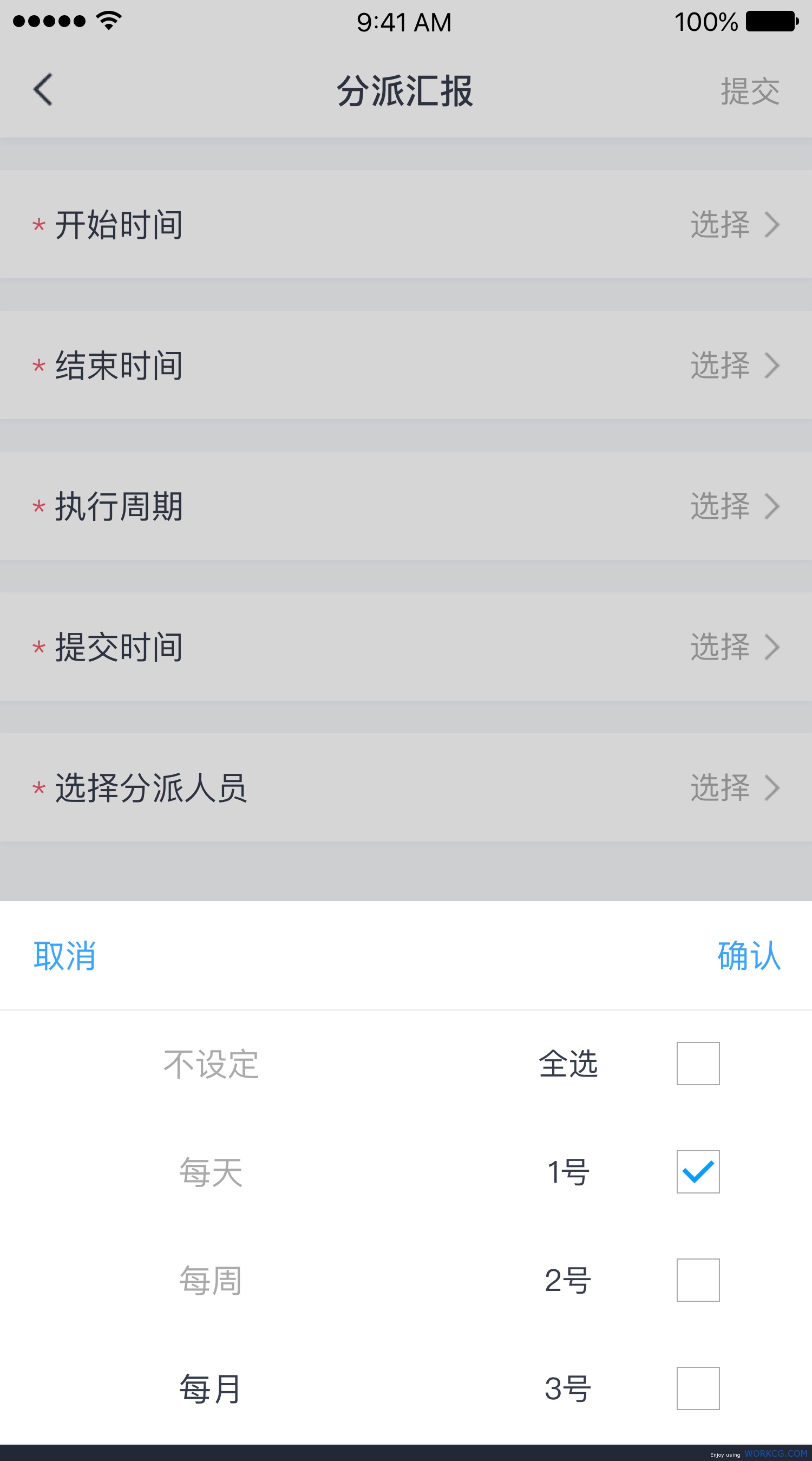The width and height of the screenshot is (812, 1461).
Task: Tap 取消 to dismiss the picker
Action: (x=64, y=956)
